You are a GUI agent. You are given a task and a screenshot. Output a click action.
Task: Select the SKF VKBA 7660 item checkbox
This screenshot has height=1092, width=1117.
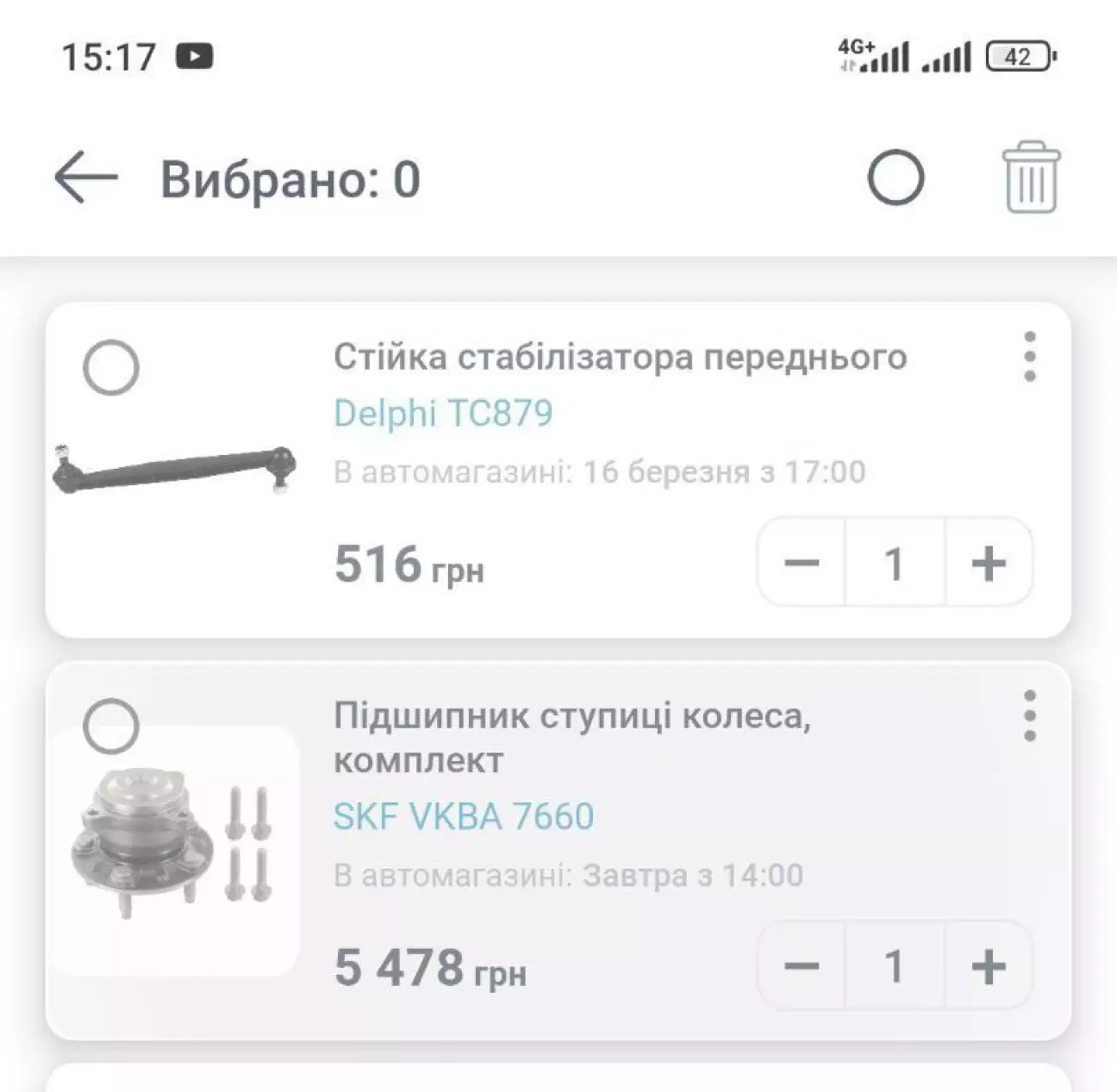coord(111,726)
